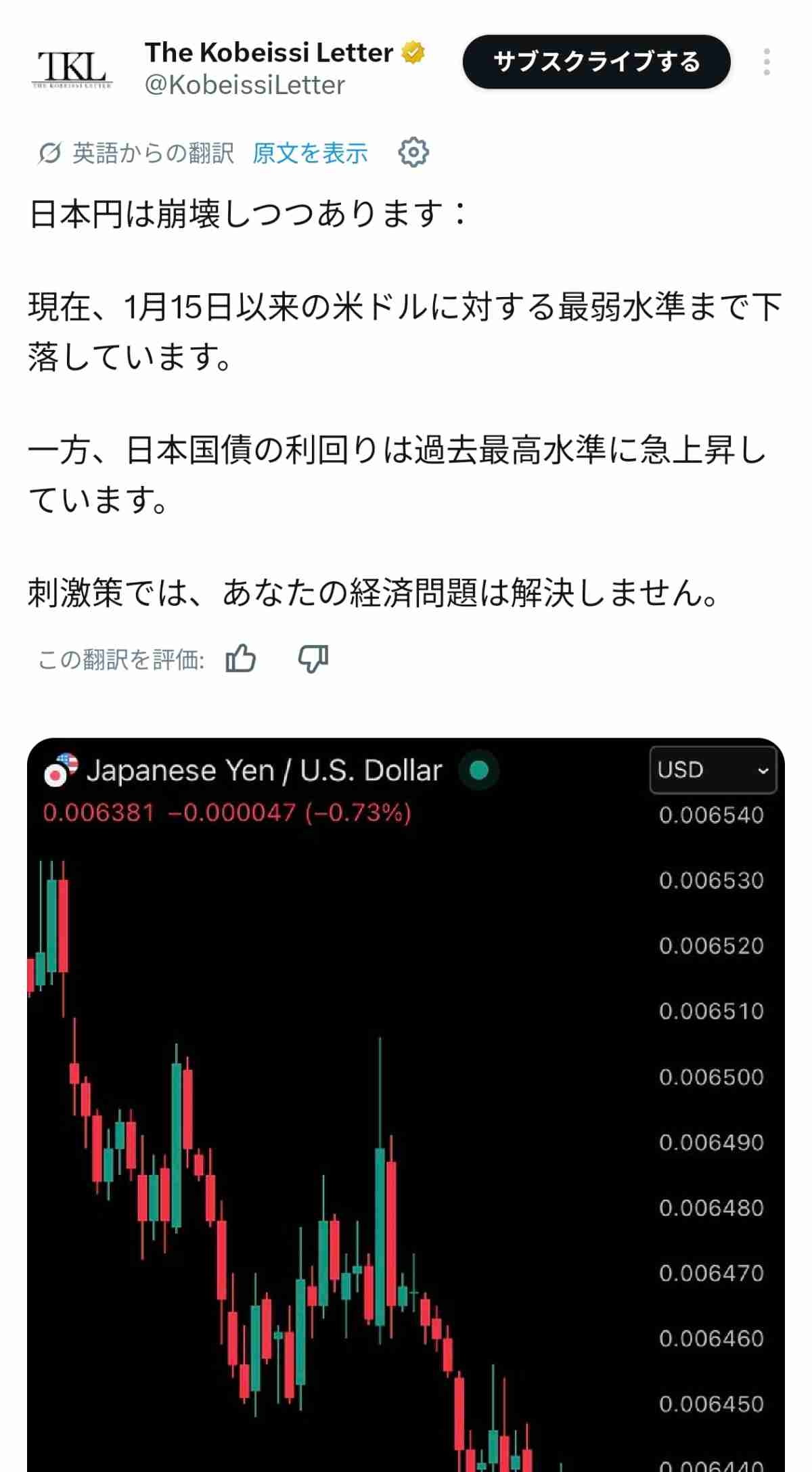Rate the translation with thumbs down
812x1472 pixels.
pyautogui.click(x=313, y=658)
